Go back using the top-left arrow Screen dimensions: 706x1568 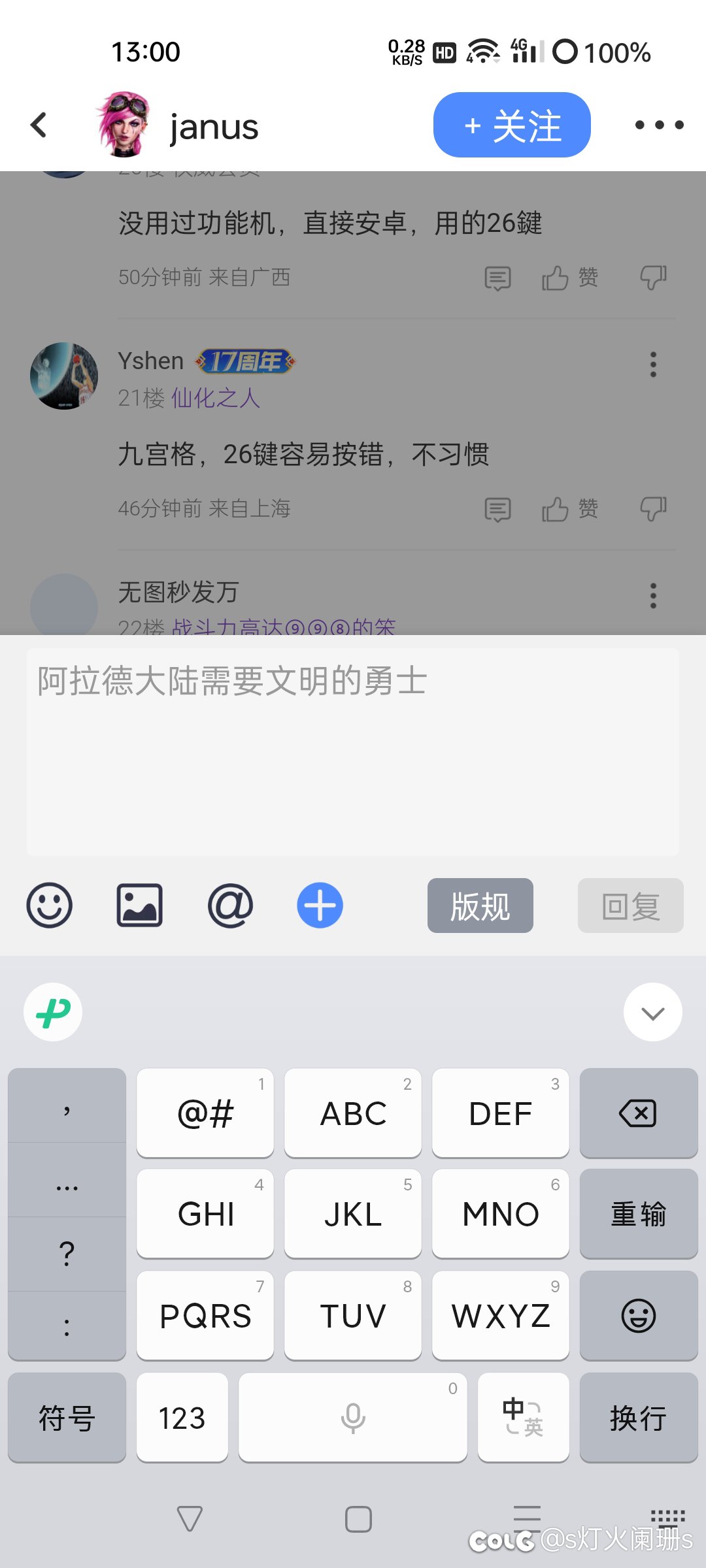(x=39, y=125)
